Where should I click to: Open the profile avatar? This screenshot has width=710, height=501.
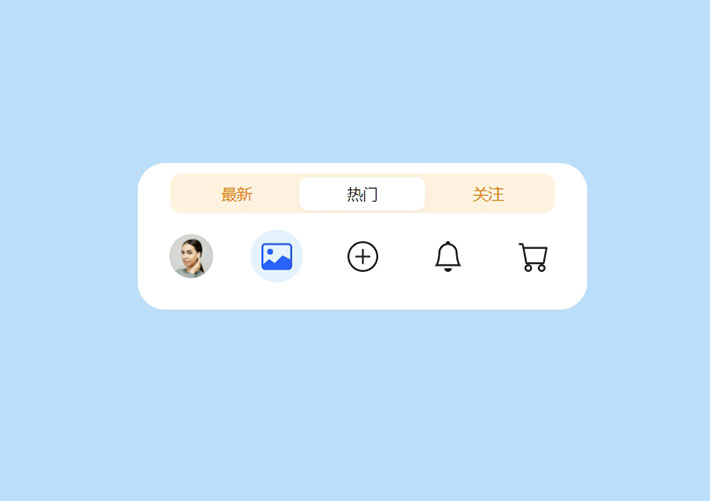click(191, 256)
